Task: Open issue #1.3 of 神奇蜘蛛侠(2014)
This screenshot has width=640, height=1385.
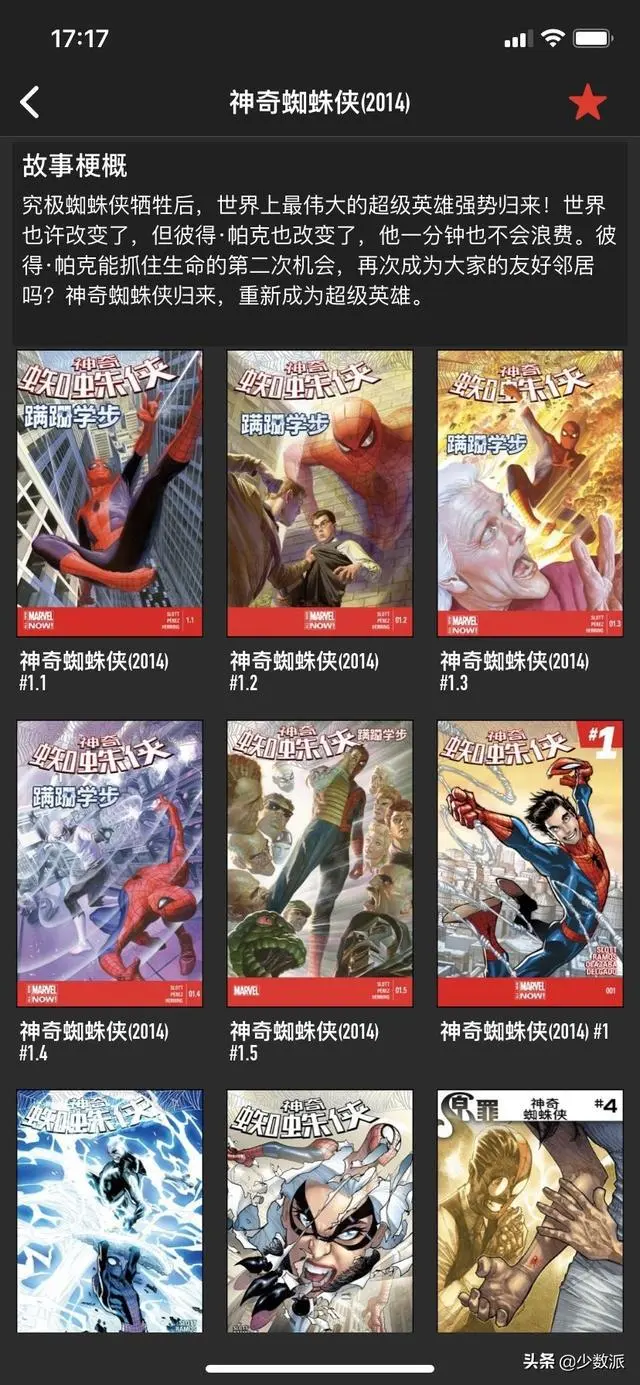Action: (x=530, y=493)
